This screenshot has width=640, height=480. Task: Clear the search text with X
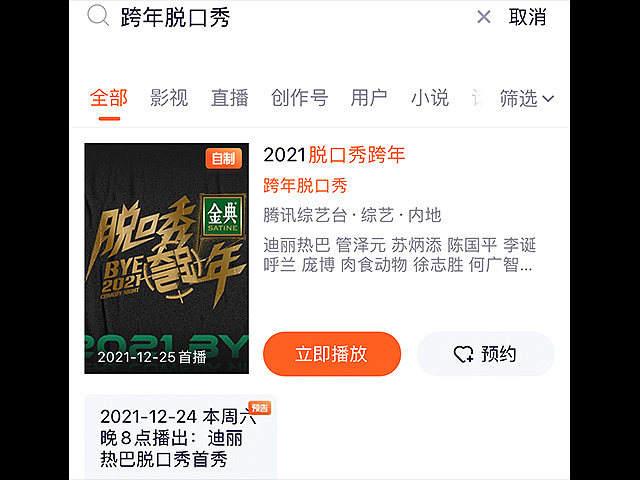click(x=484, y=17)
